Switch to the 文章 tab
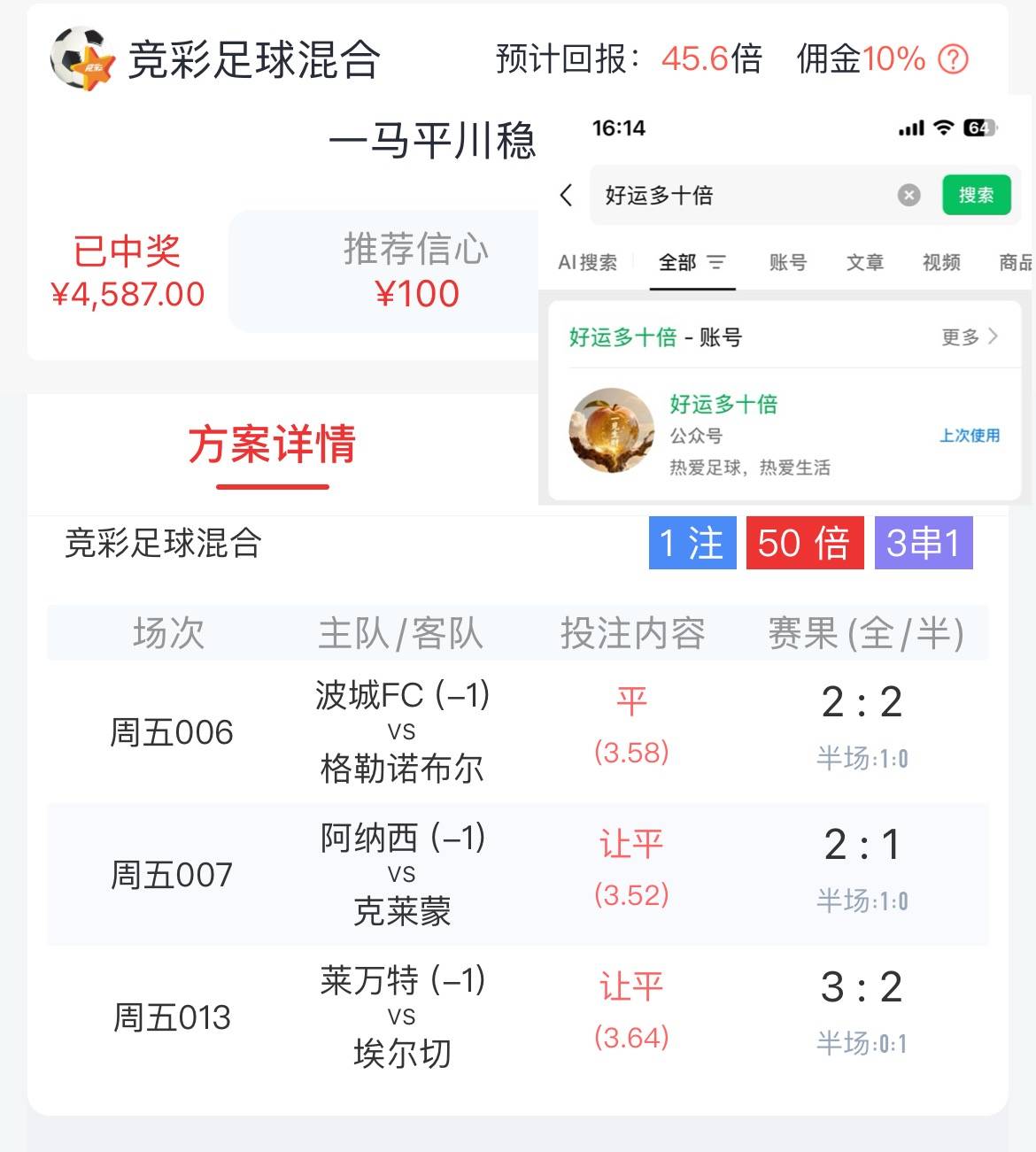The width and height of the screenshot is (1036, 1152). (x=864, y=263)
